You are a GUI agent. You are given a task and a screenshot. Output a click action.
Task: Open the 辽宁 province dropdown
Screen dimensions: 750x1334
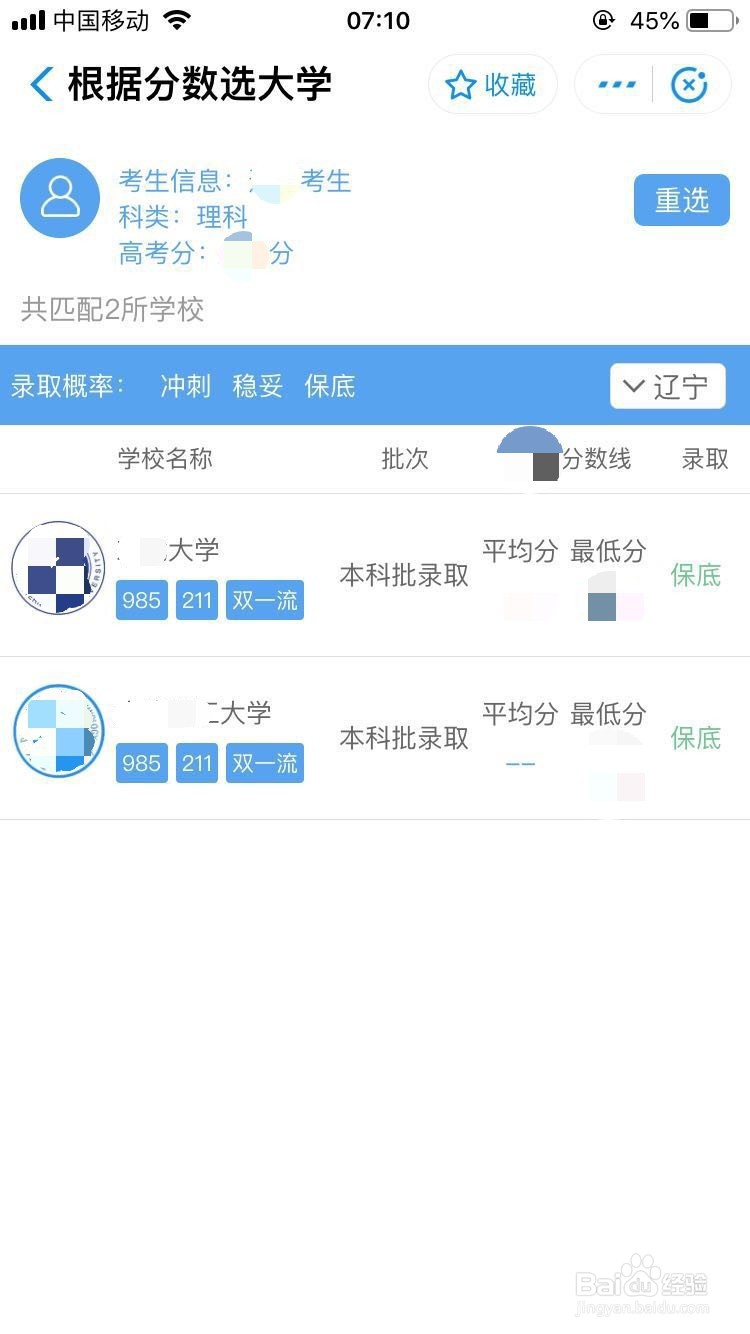(667, 386)
